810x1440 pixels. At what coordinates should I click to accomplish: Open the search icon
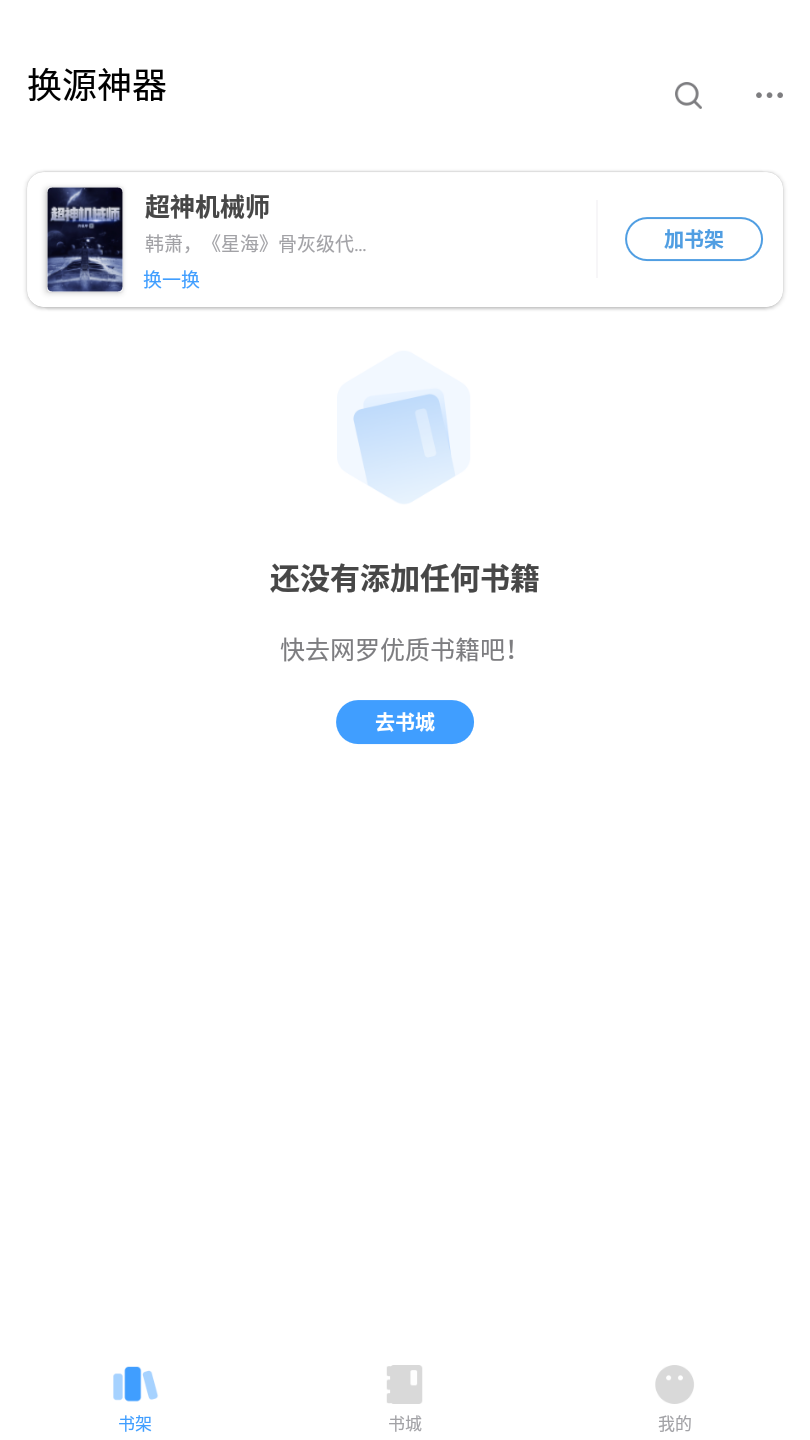pyautogui.click(x=688, y=95)
